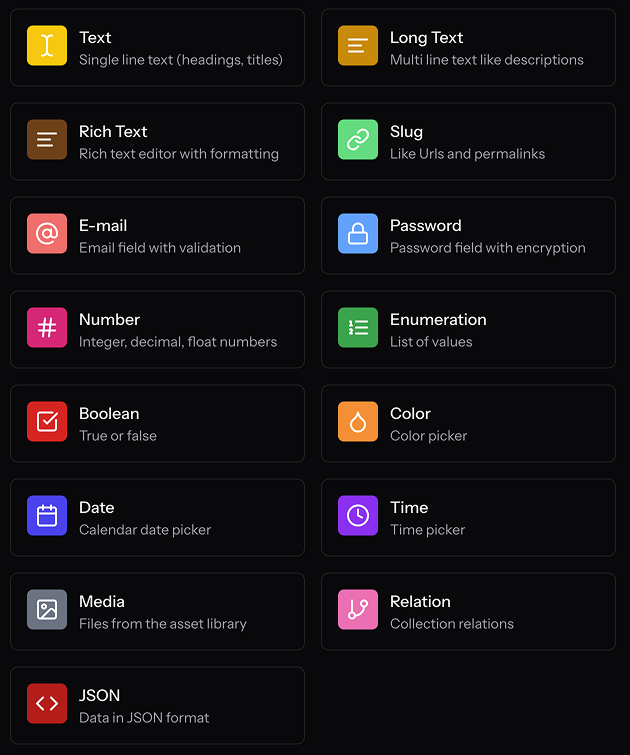Select the Text field type
Viewport: 630px width, 755px height.
[157, 47]
